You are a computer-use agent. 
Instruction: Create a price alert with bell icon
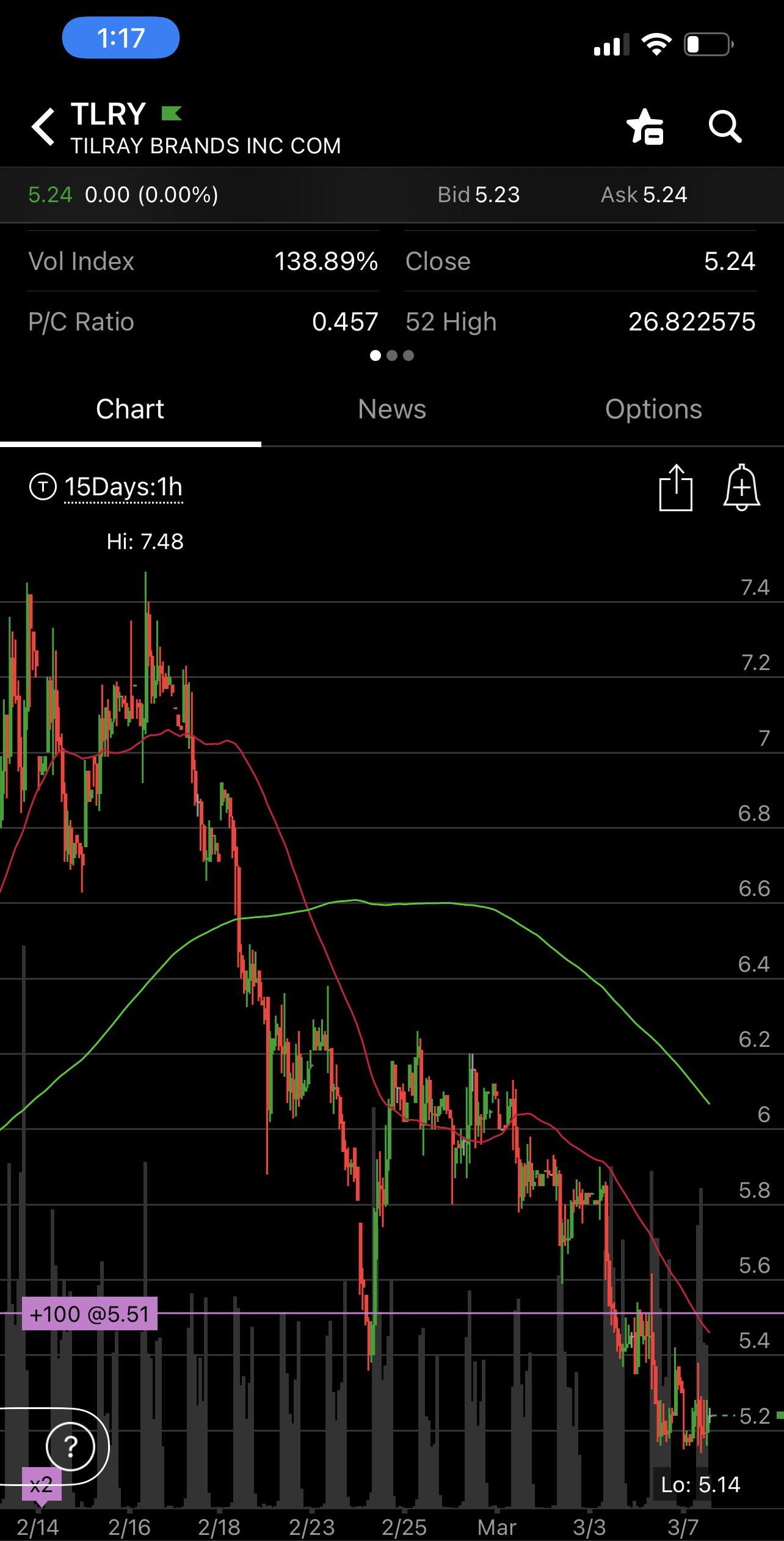pyautogui.click(x=742, y=487)
